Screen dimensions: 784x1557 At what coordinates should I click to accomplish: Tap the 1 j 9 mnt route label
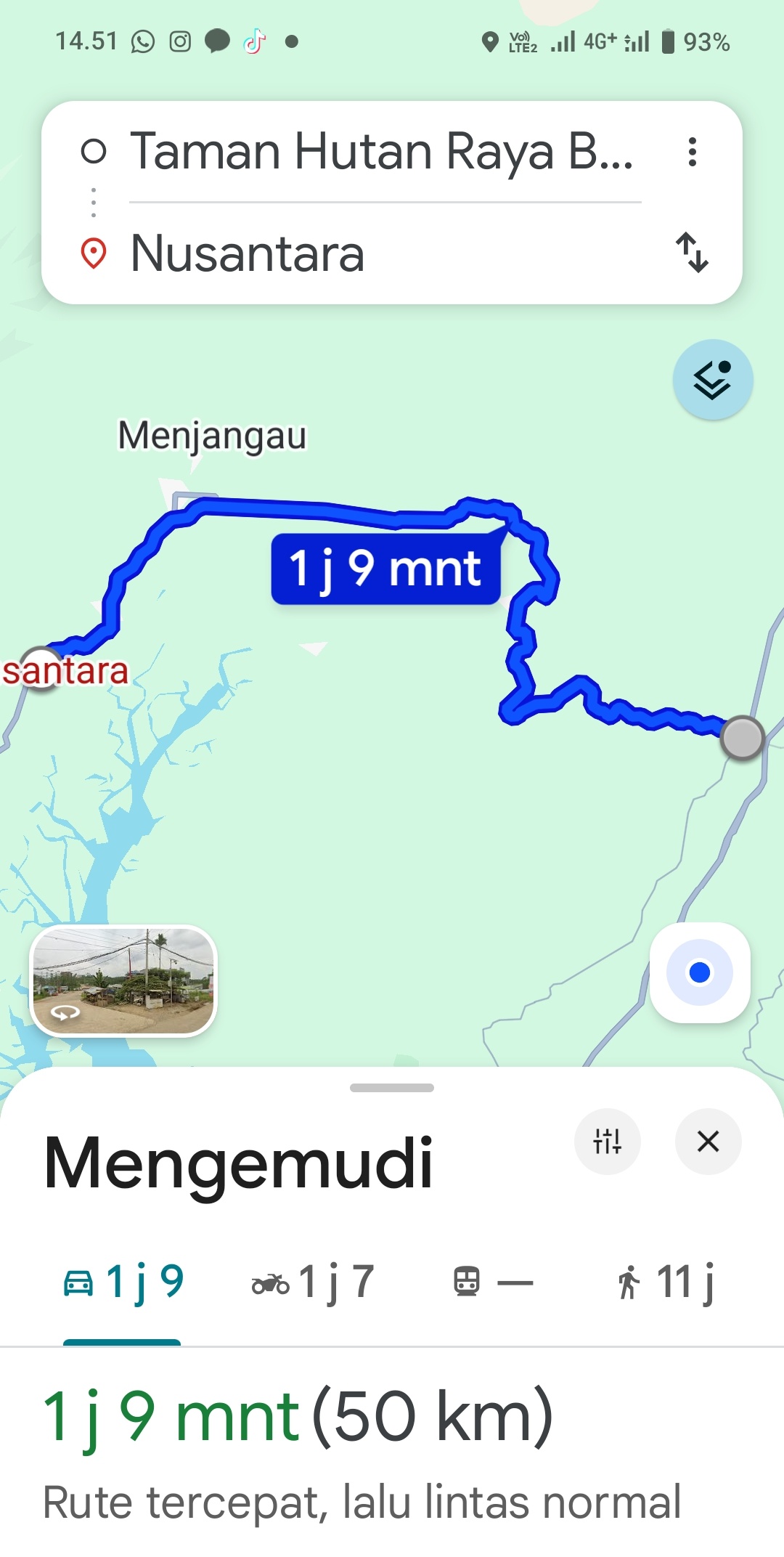tap(385, 569)
